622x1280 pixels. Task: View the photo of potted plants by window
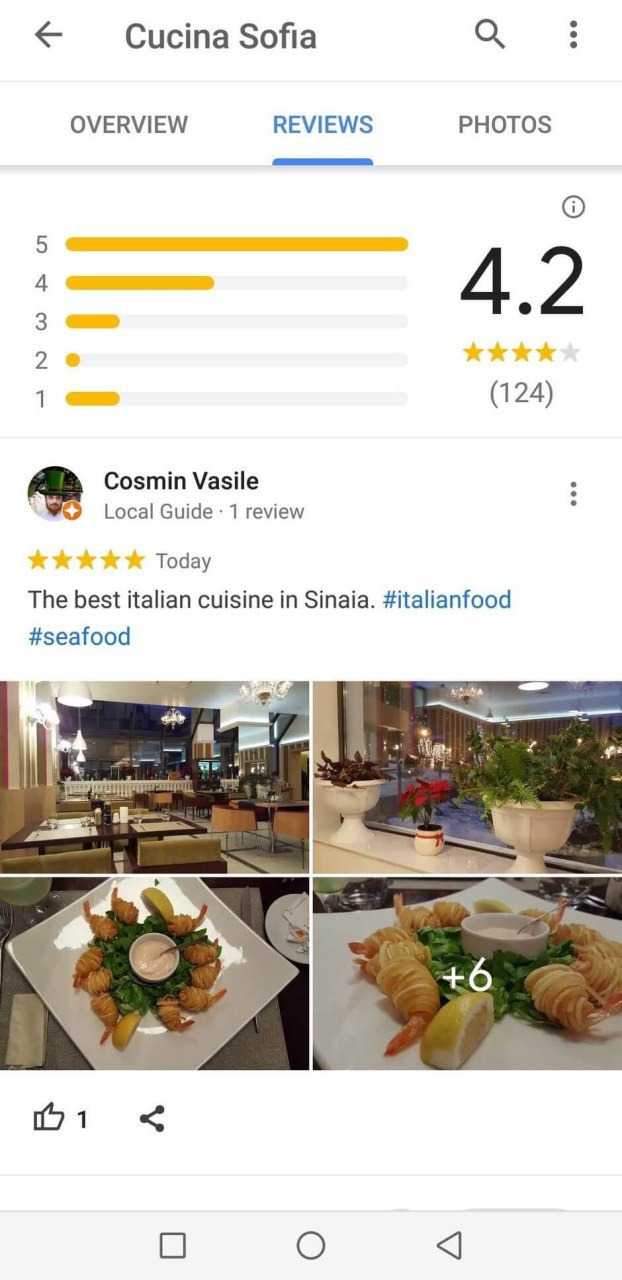click(467, 777)
